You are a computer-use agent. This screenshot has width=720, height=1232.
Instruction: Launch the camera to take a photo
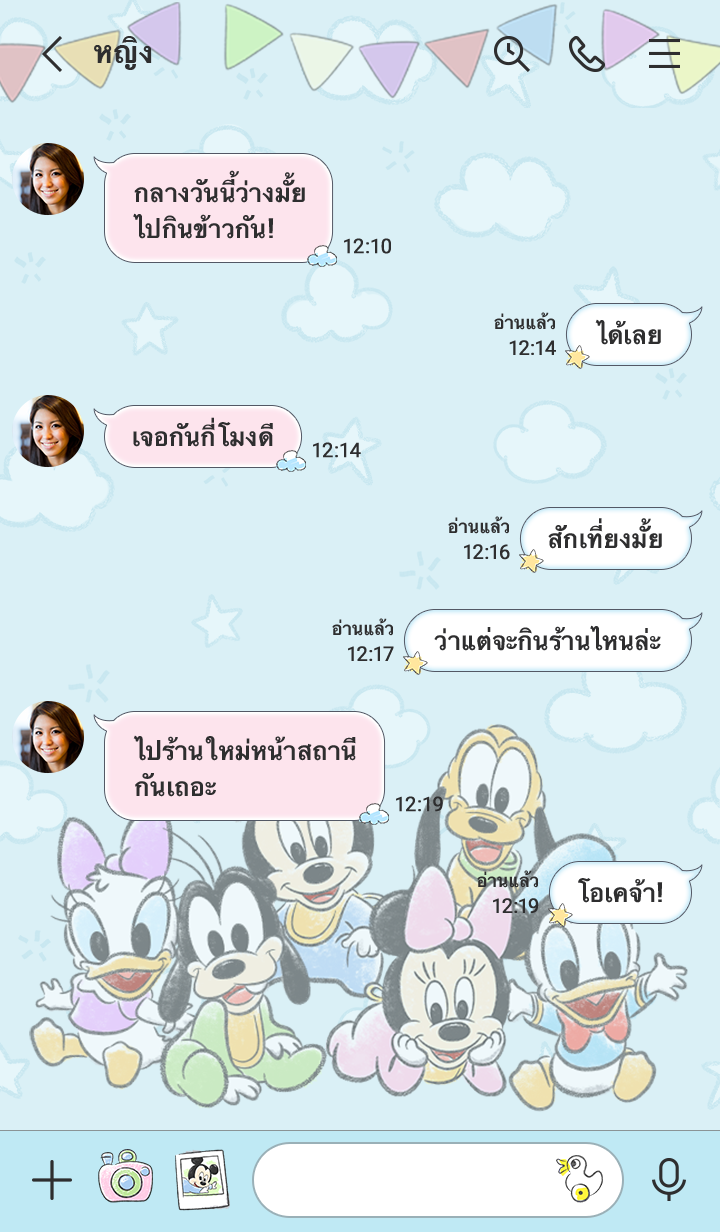(125, 1176)
